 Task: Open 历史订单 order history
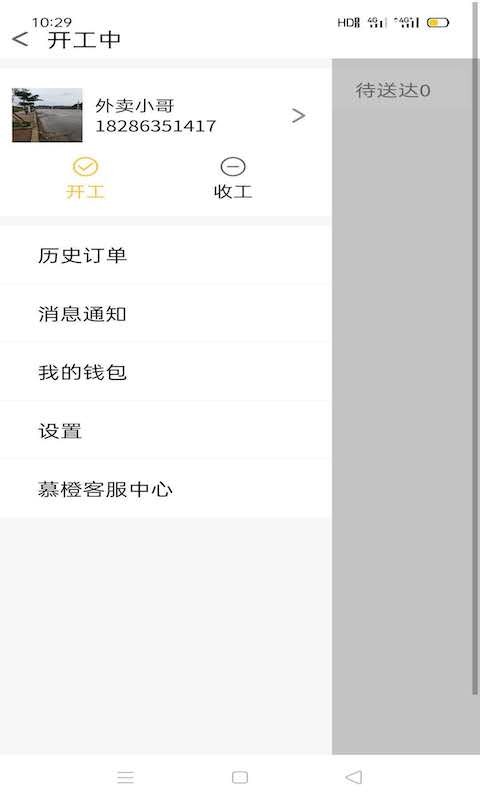pos(166,255)
